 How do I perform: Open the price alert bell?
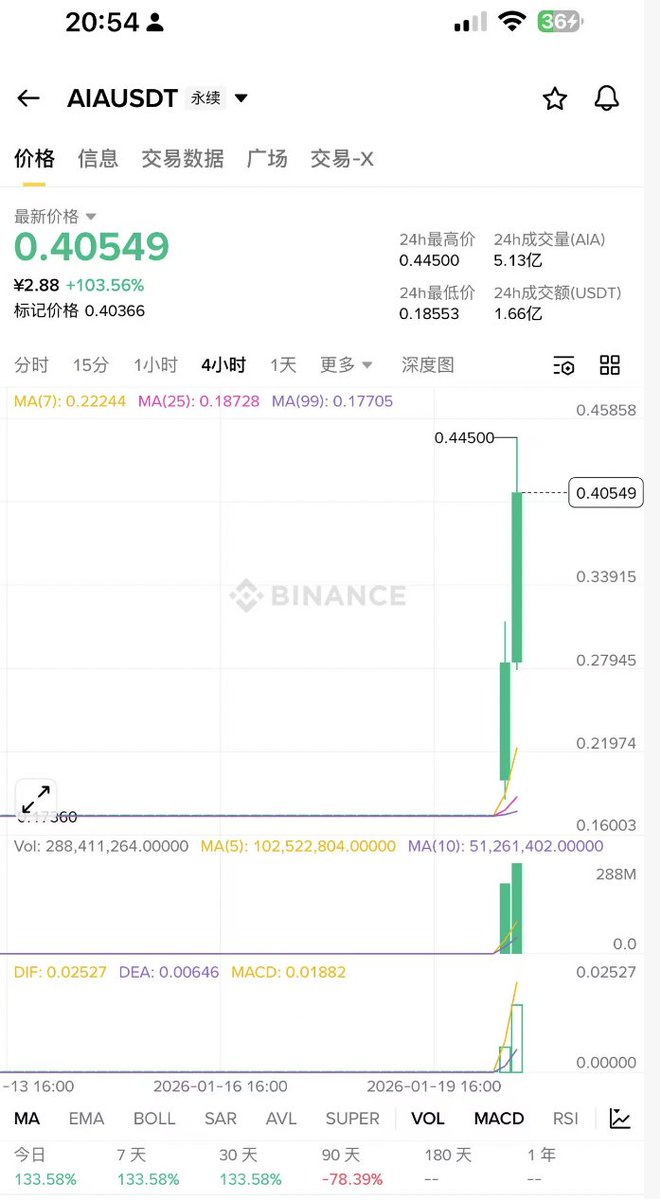pyautogui.click(x=606, y=98)
